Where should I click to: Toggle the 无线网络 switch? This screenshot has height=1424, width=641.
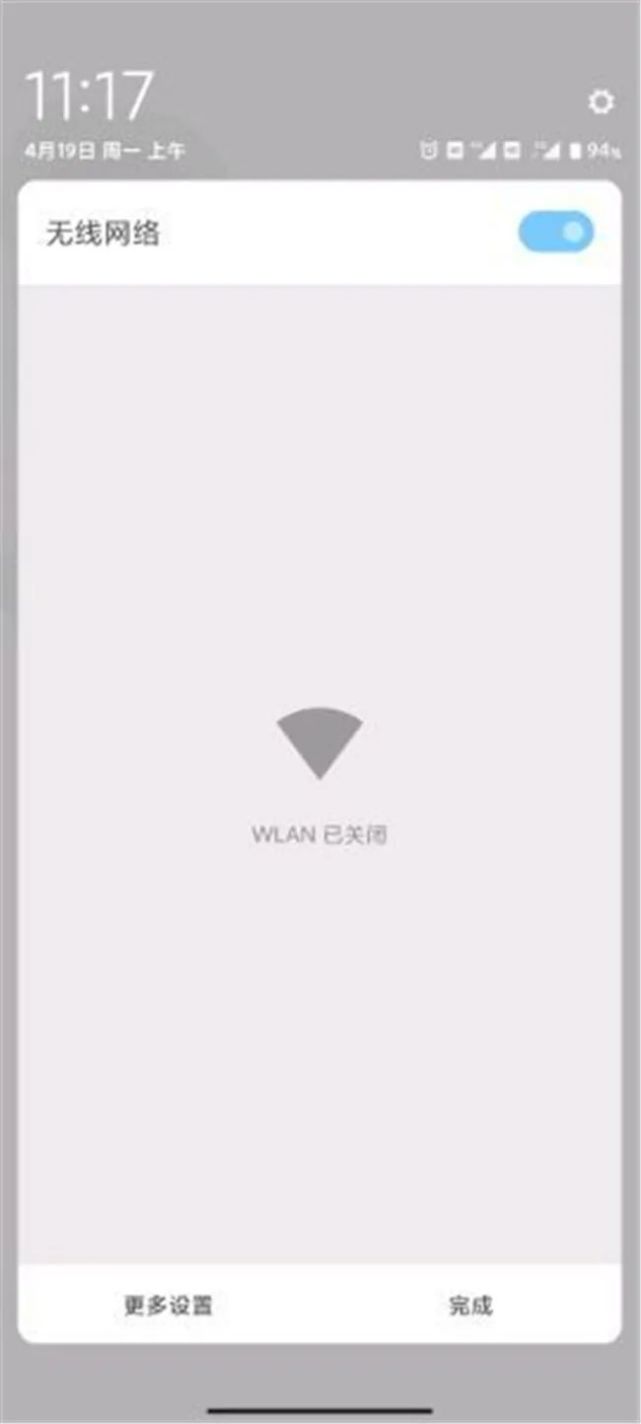555,233
